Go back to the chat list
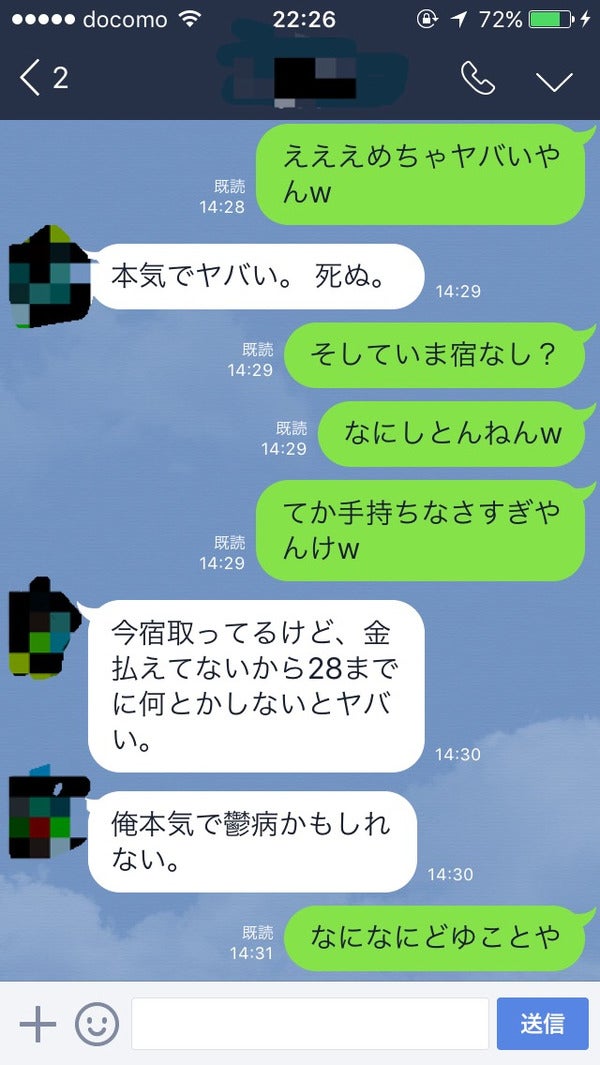 point(43,78)
